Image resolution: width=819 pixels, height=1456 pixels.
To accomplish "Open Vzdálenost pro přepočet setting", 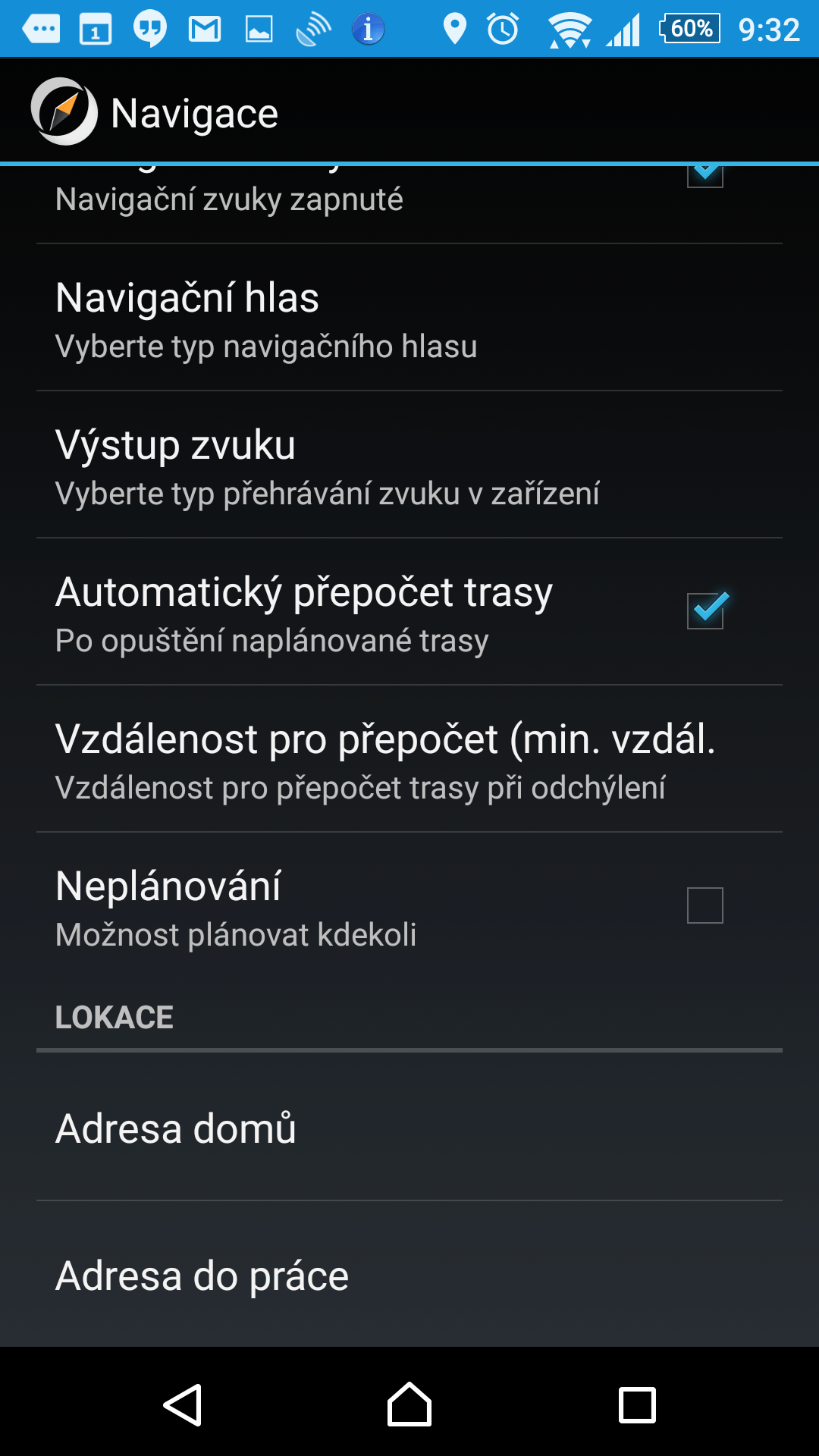I will point(409,760).
